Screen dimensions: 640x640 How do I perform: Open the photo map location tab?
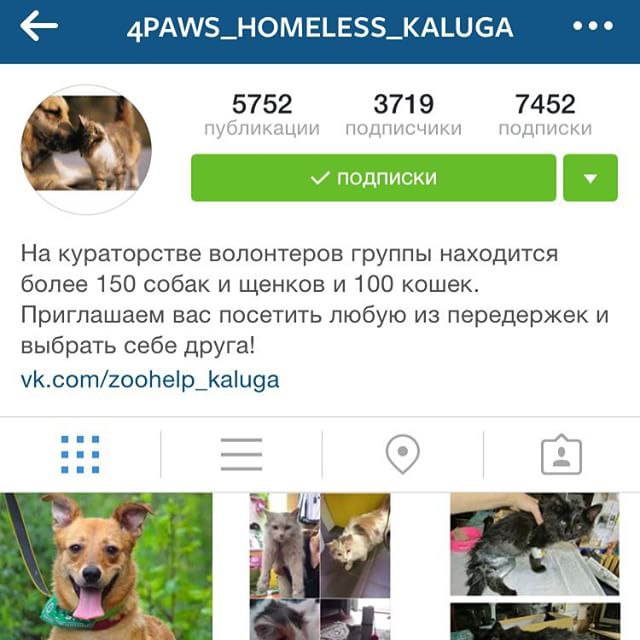coord(402,454)
